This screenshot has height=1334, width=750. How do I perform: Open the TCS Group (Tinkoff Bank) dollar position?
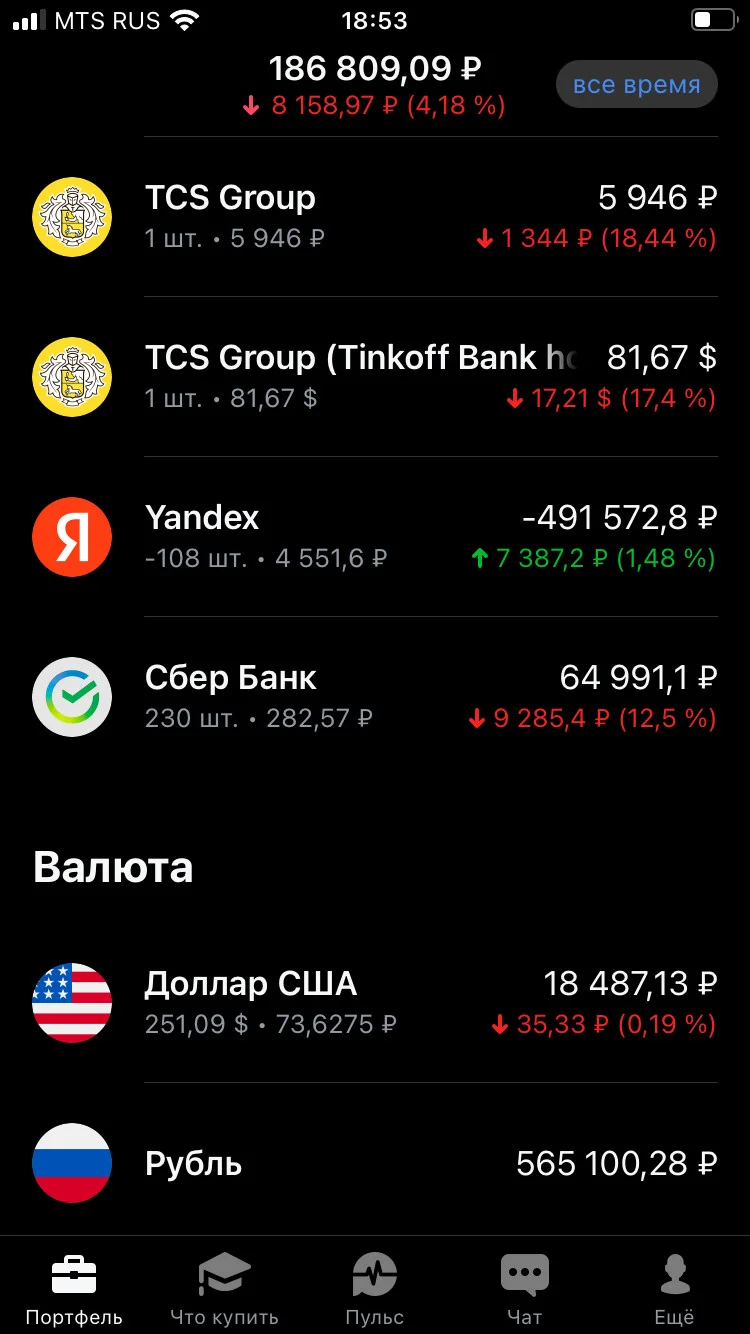(375, 377)
